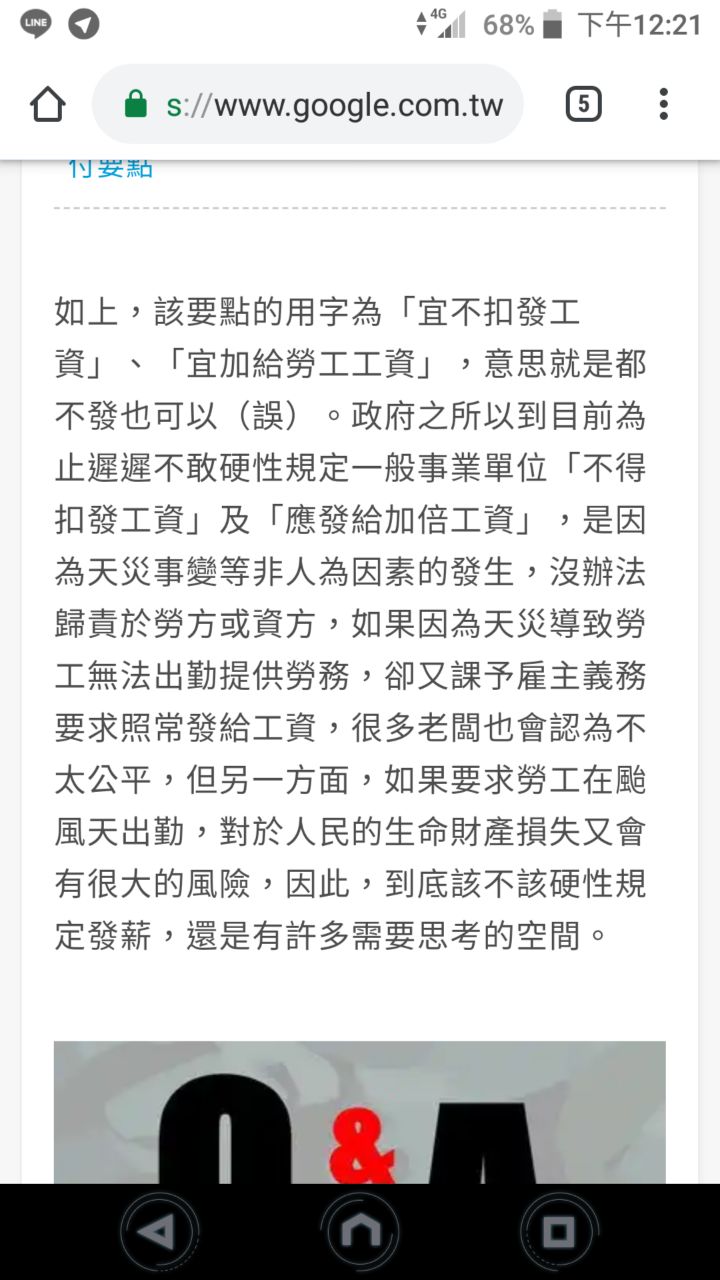
Task: Open the recent apps overview
Action: [x=559, y=1232]
